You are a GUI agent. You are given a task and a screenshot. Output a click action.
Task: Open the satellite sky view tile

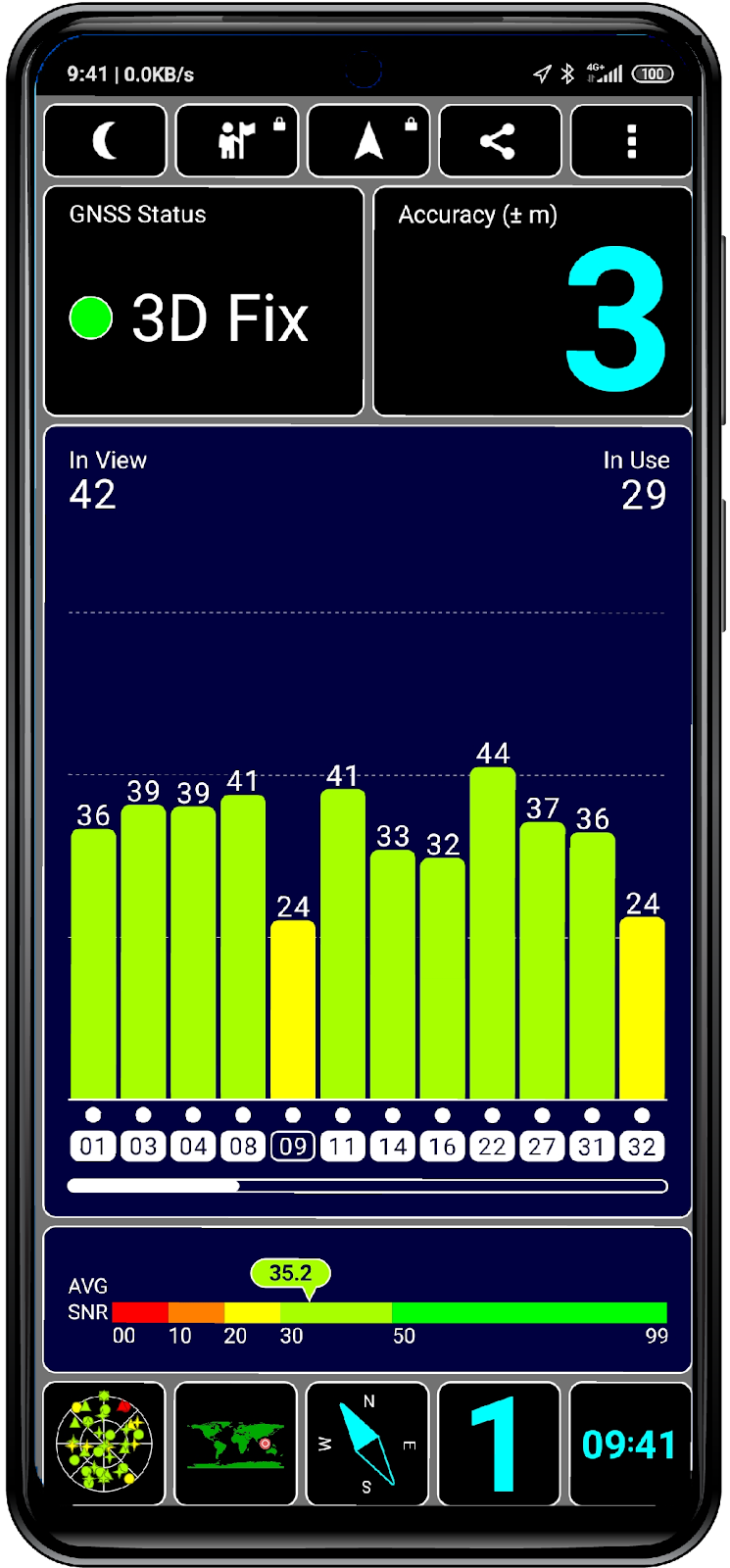pos(104,1444)
